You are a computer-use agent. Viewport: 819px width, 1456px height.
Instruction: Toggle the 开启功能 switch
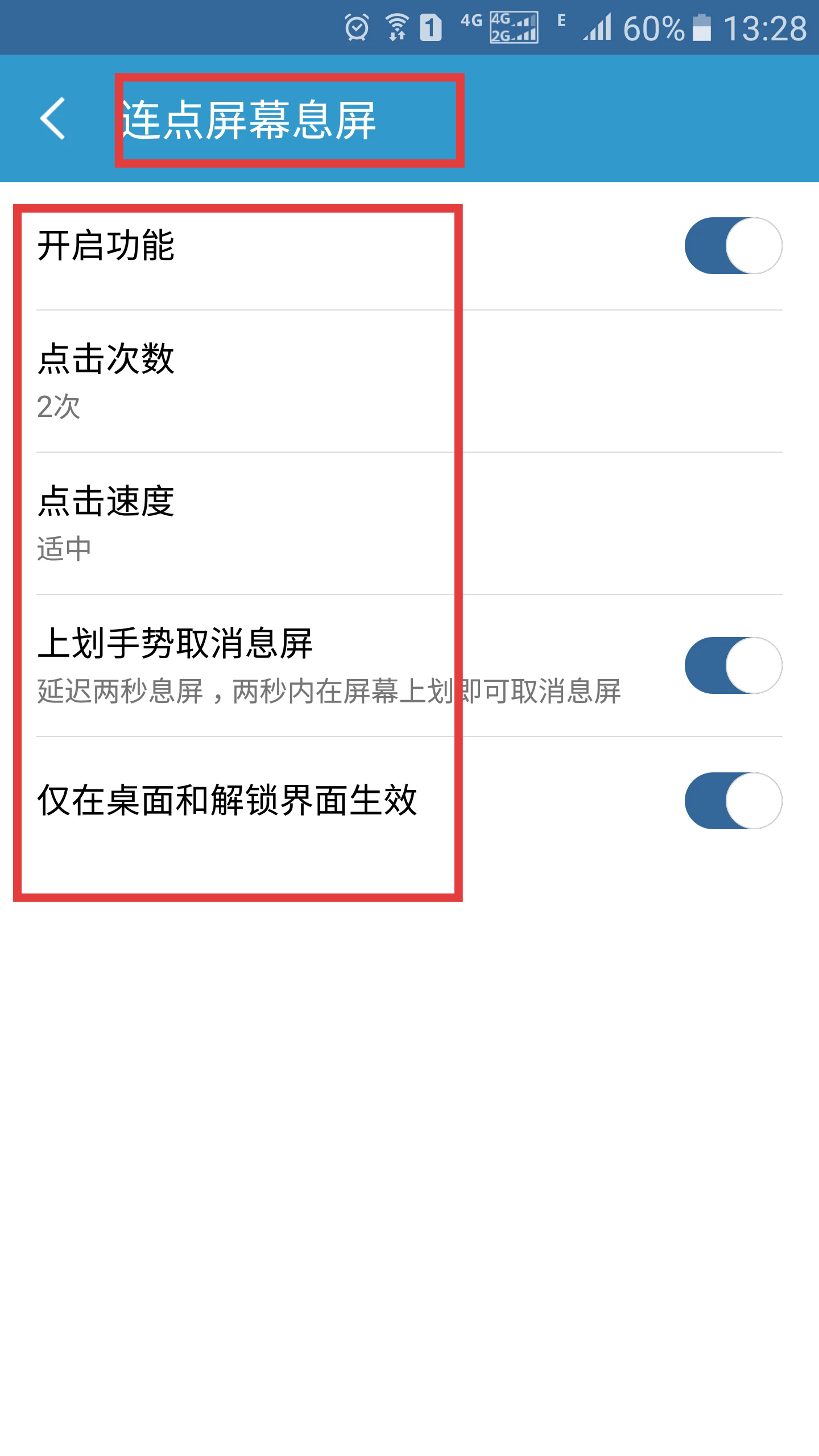tap(733, 246)
